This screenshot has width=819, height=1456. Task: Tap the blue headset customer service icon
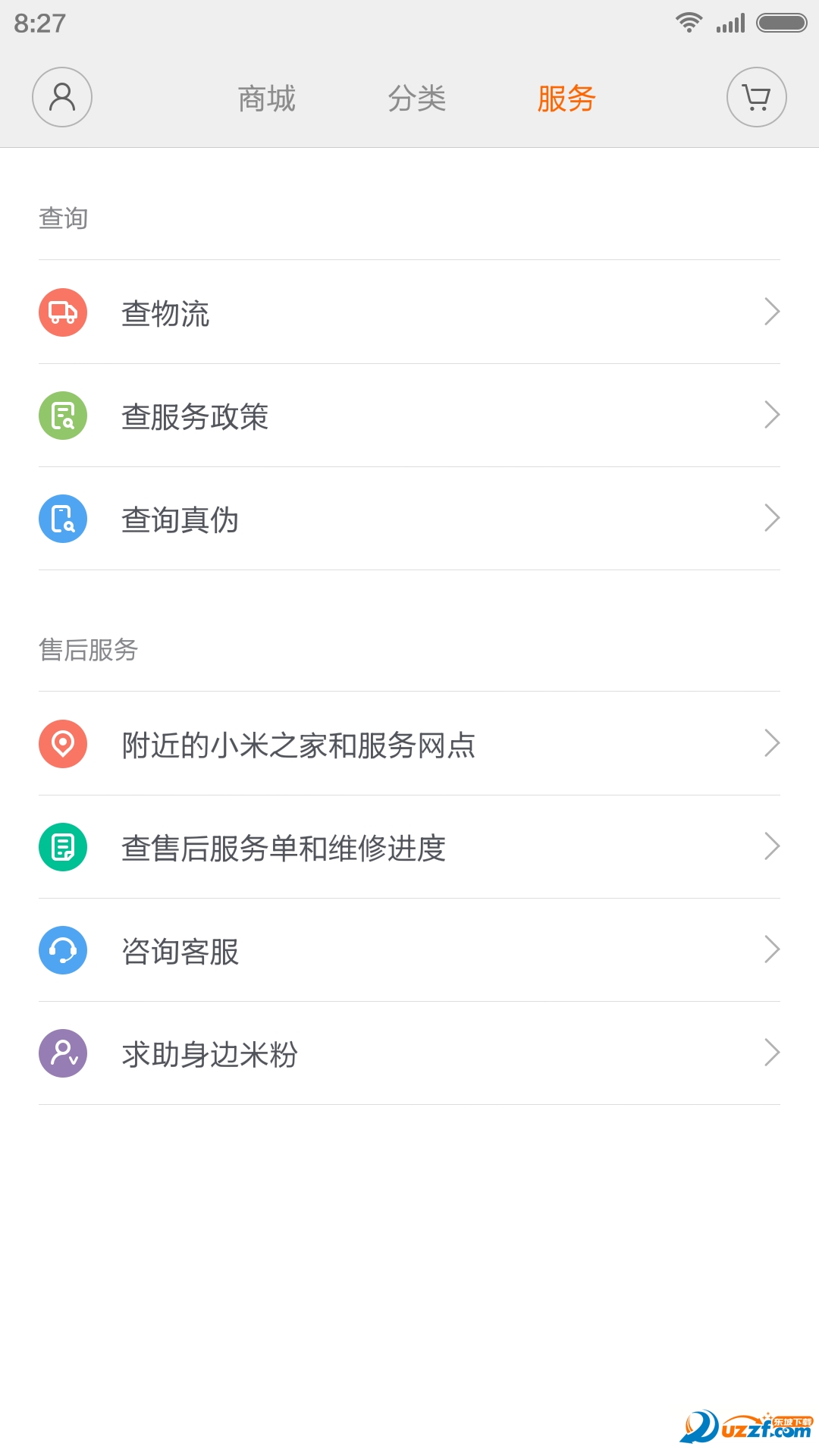point(63,949)
